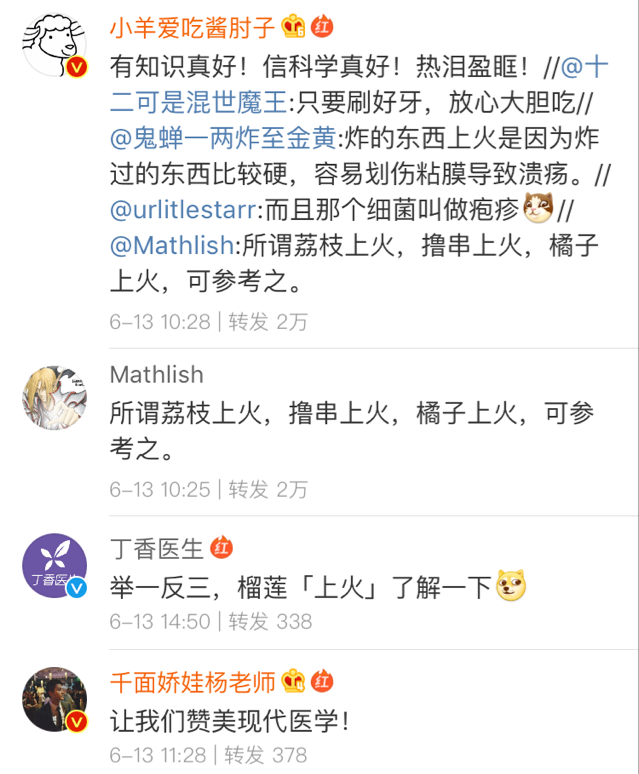View reposts on Mathlish's post from 10:25
The image size is (639, 774).
[x=268, y=489]
